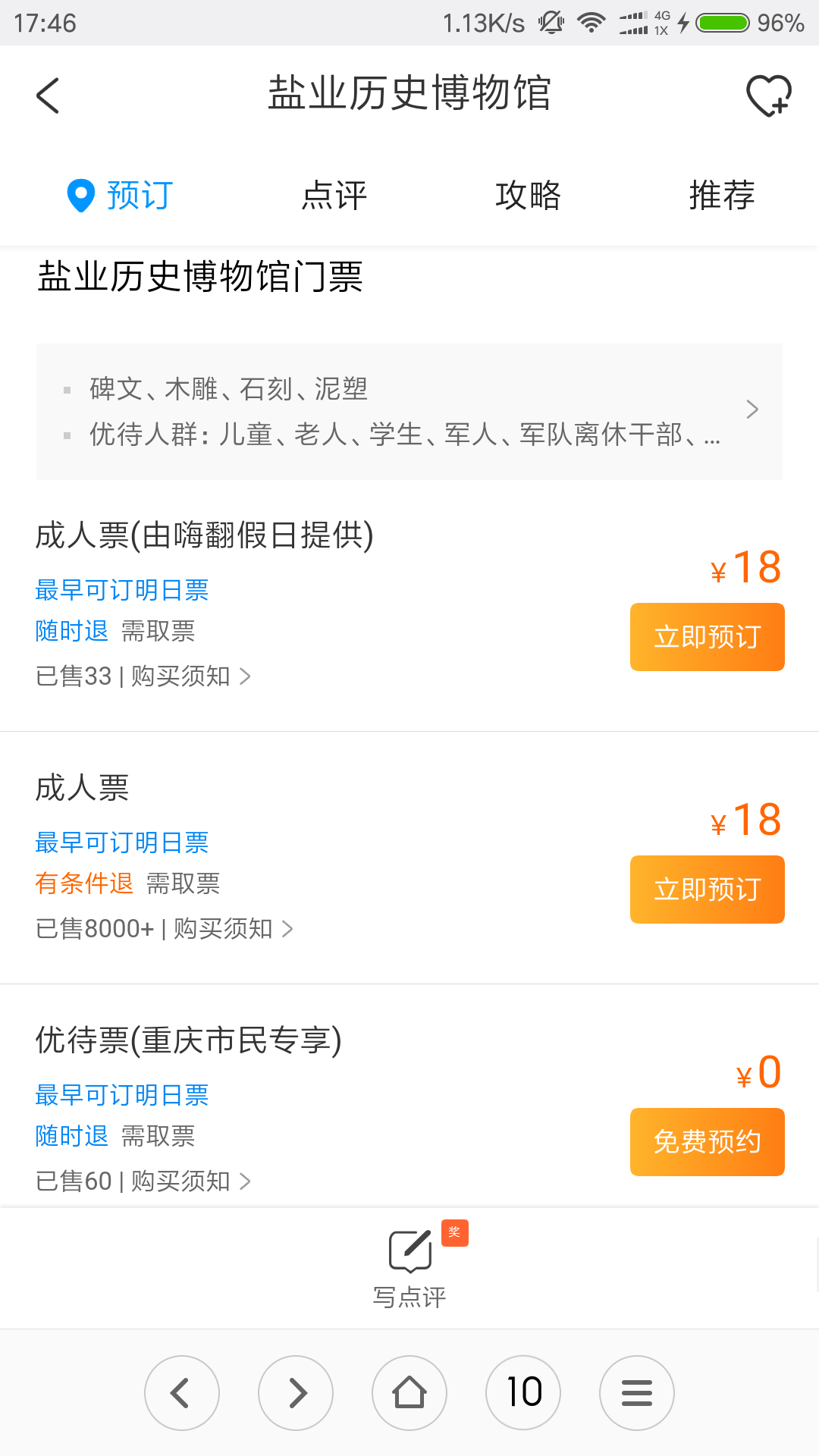Read 购买须知 for 优待票(重庆市民专享)
The width and height of the screenshot is (819, 1456).
pyautogui.click(x=190, y=1181)
